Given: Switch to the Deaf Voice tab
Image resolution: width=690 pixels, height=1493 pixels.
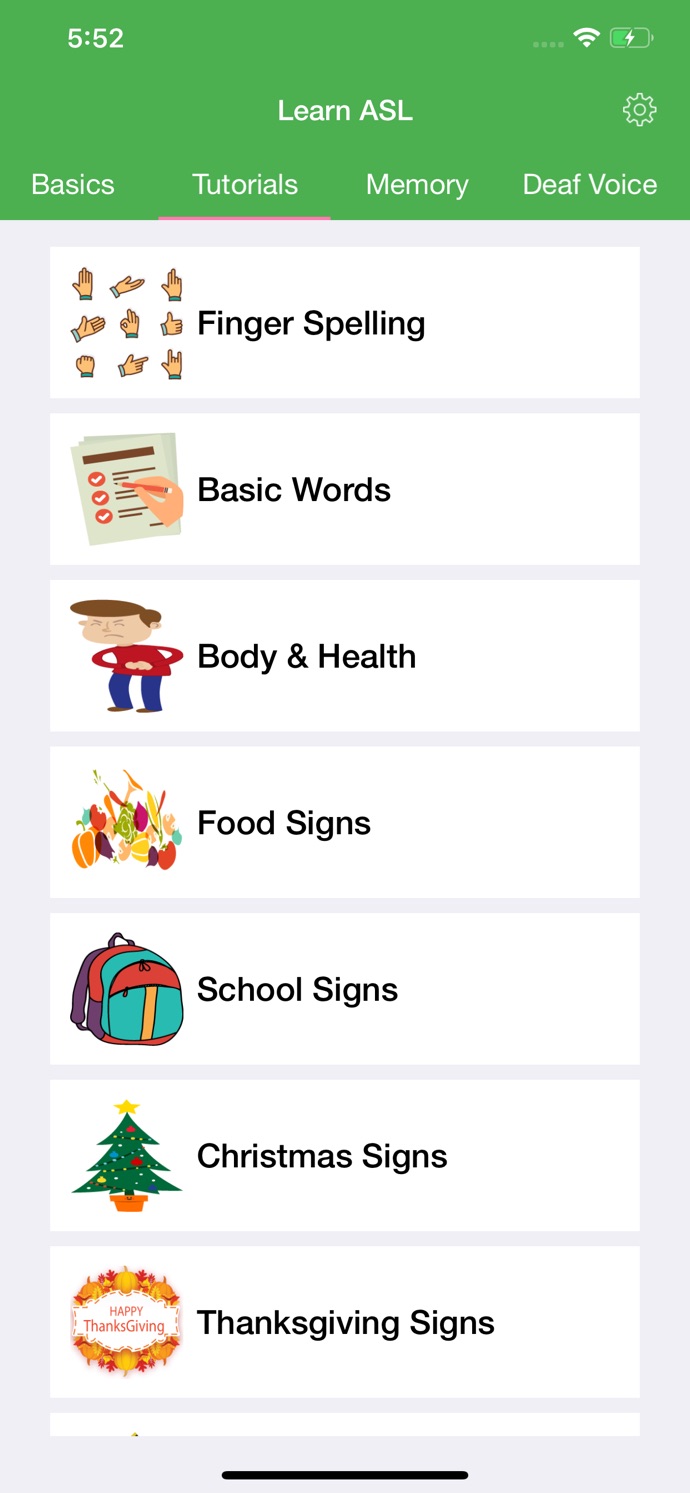Looking at the screenshot, I should coord(590,185).
